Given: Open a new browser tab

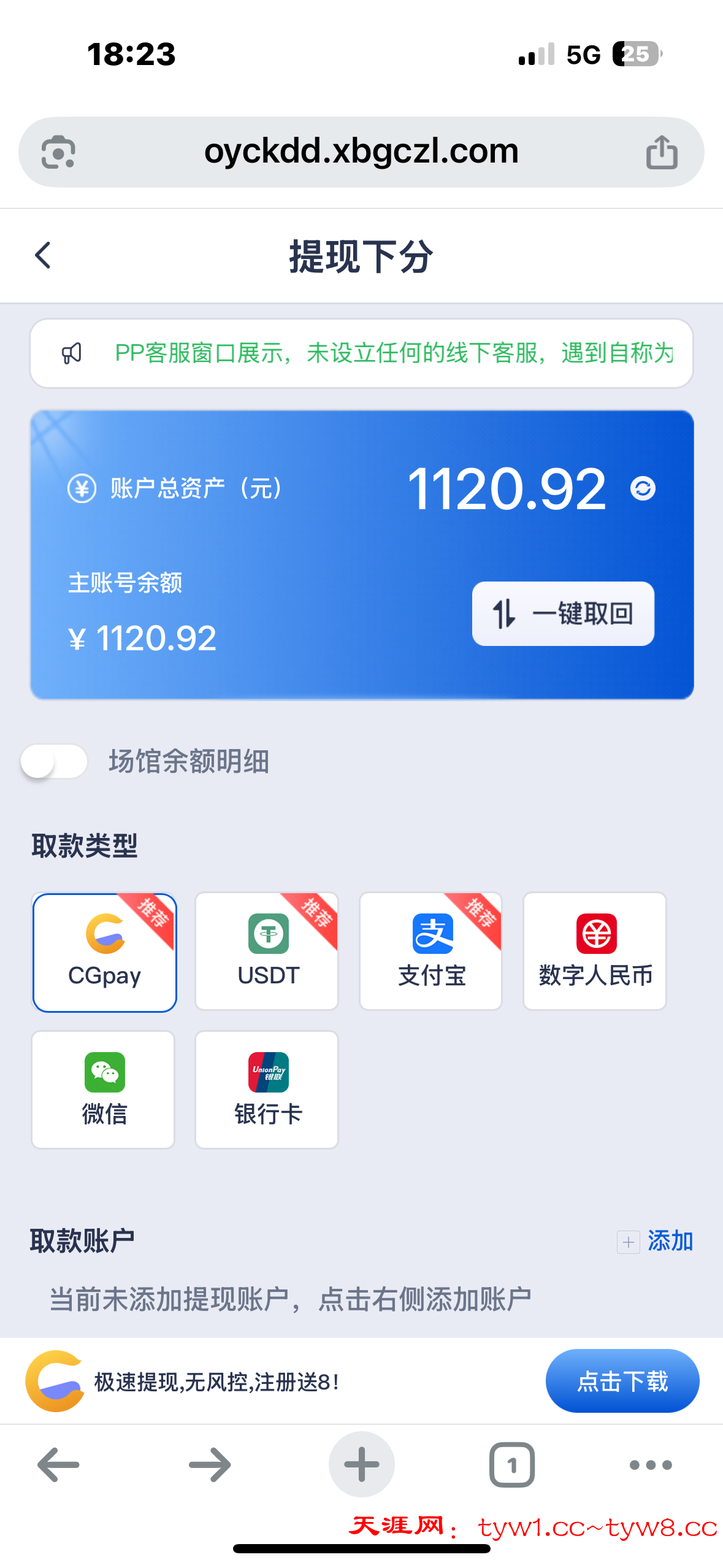Looking at the screenshot, I should [x=361, y=1464].
